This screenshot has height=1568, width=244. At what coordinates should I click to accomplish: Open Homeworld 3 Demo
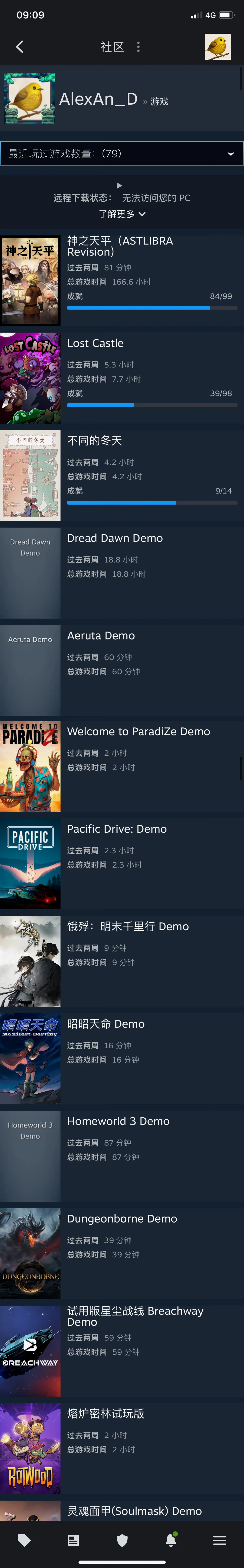click(118, 1121)
